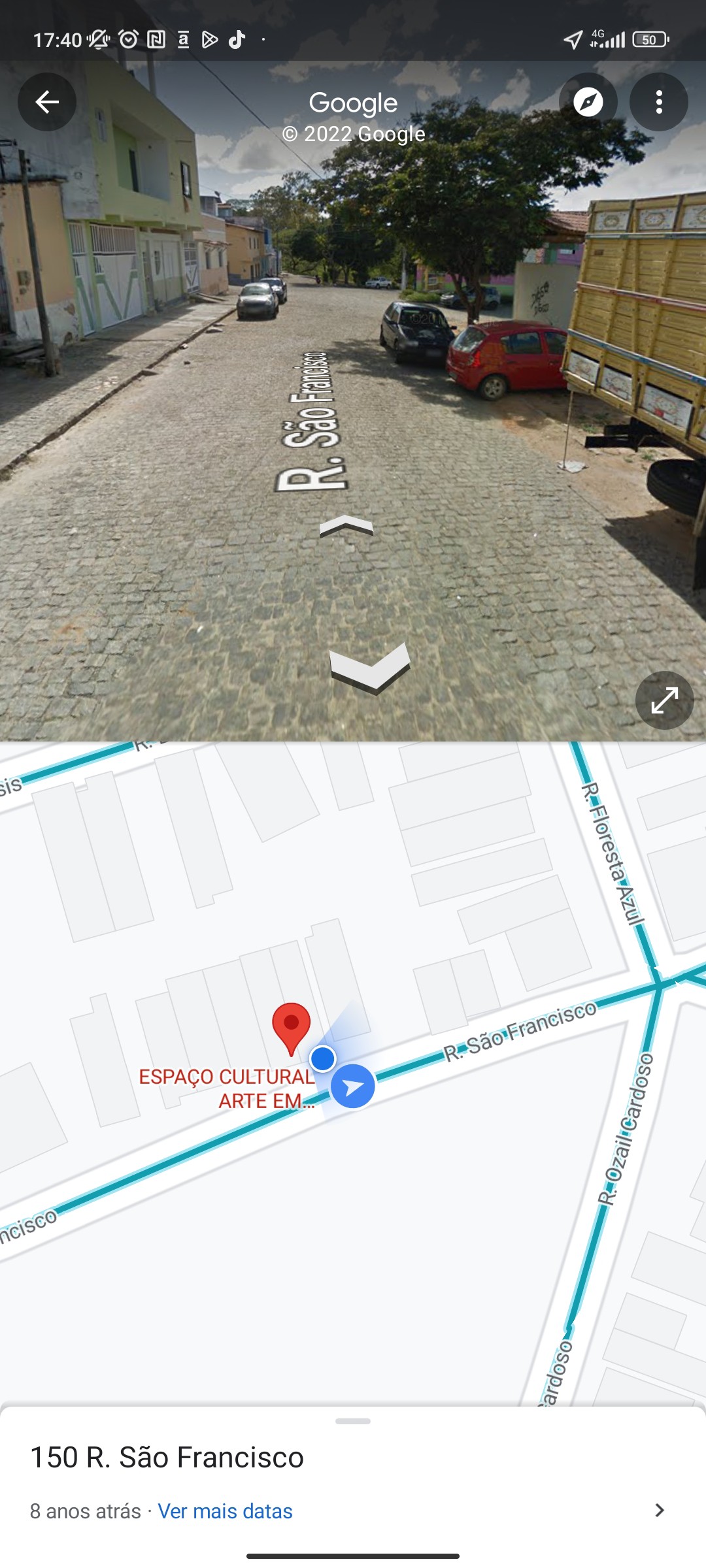The height and width of the screenshot is (1568, 706).
Task: Expand details with the right chevron
Action: pyautogui.click(x=659, y=1510)
